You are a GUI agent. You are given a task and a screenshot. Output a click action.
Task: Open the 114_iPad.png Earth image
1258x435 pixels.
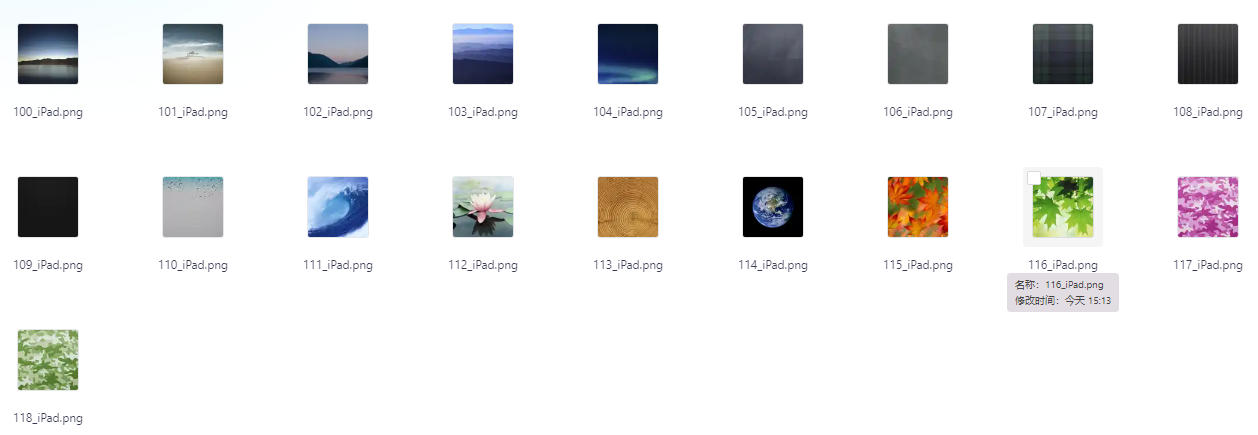[773, 207]
